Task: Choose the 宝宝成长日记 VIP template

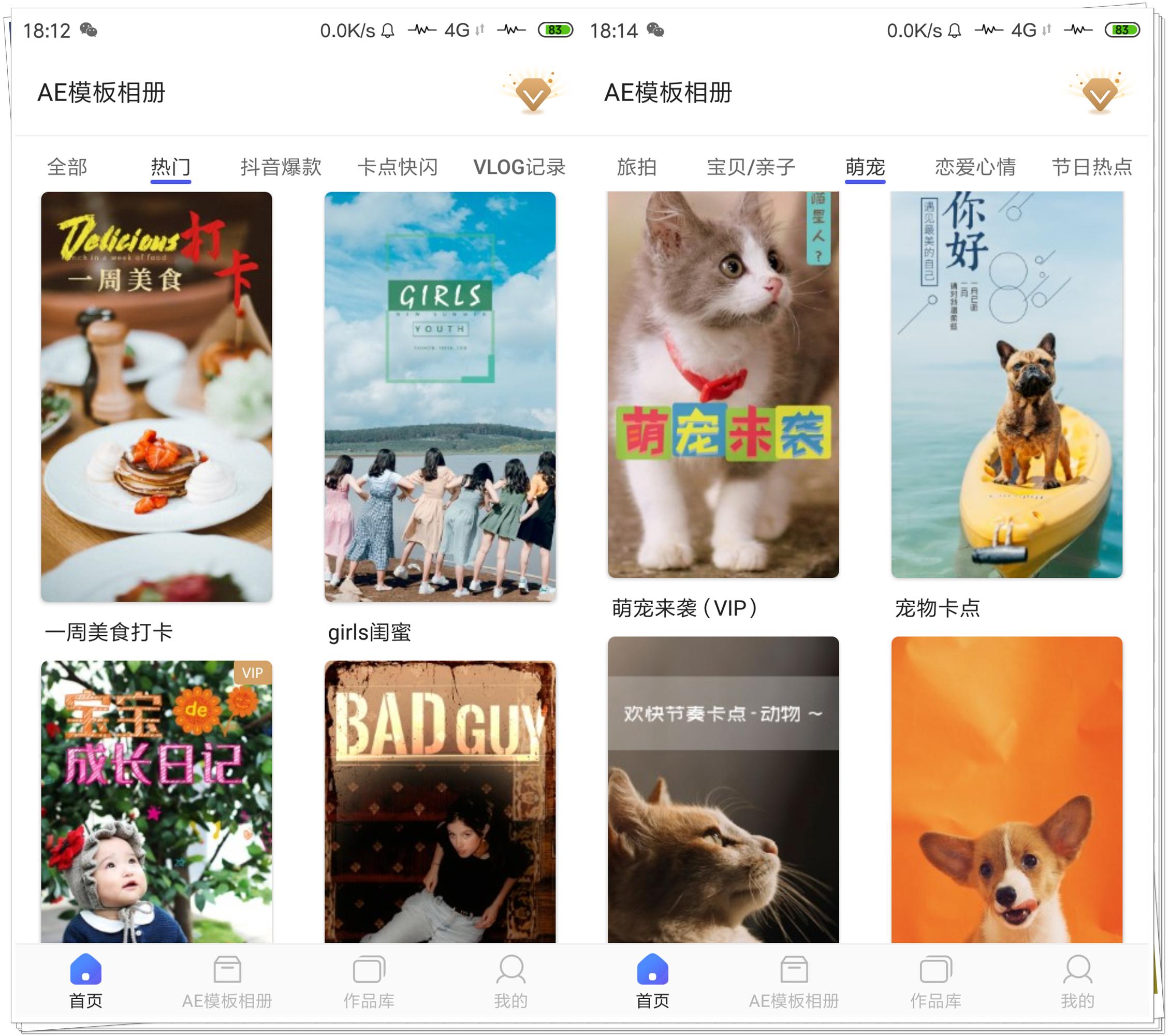Action: tap(156, 801)
